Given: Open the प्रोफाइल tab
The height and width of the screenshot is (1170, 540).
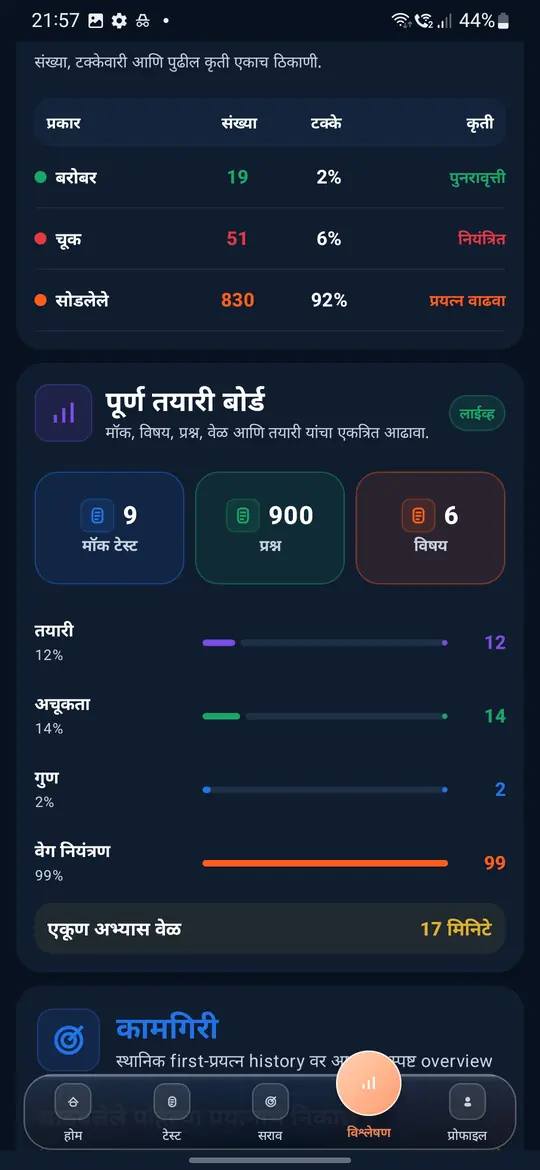Looking at the screenshot, I should [x=467, y=1112].
